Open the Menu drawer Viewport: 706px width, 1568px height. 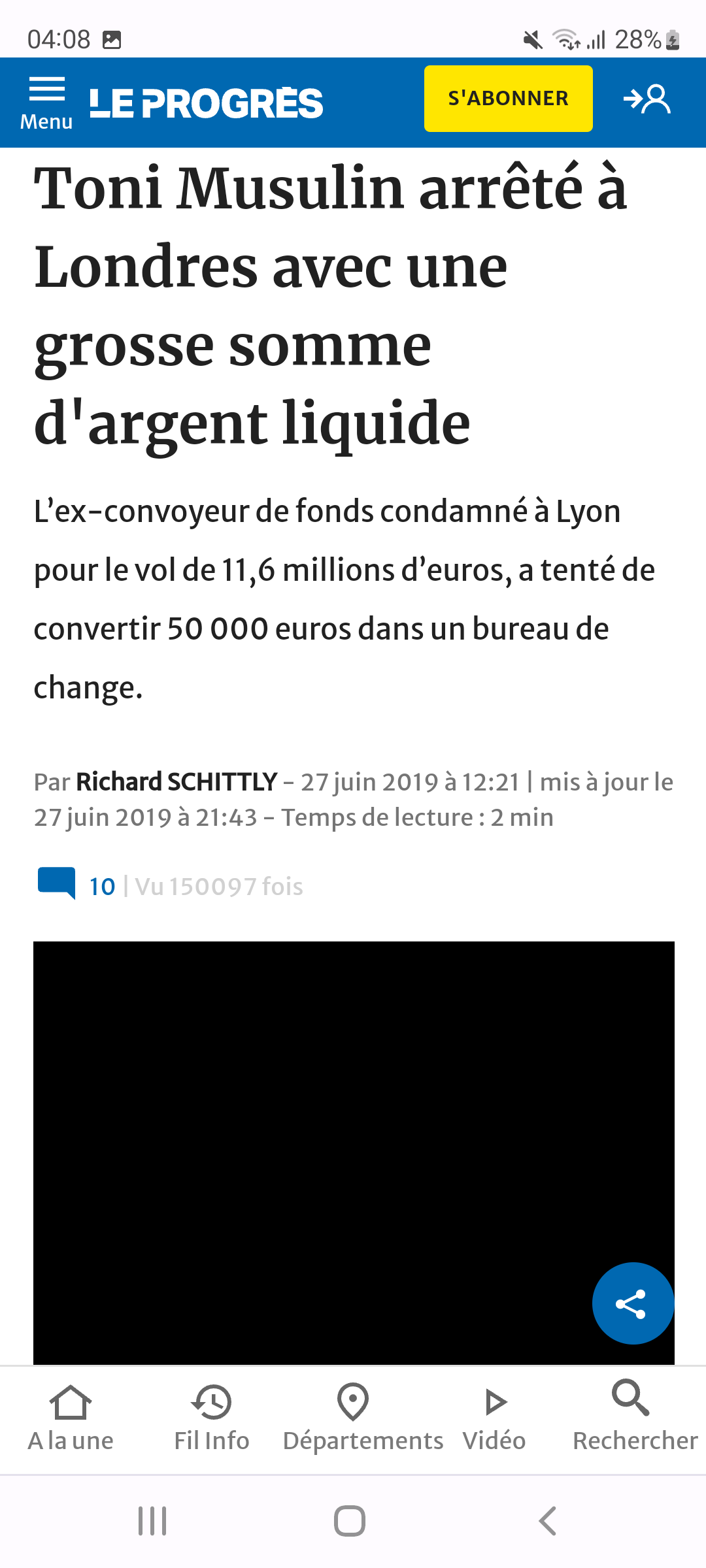pos(46,103)
